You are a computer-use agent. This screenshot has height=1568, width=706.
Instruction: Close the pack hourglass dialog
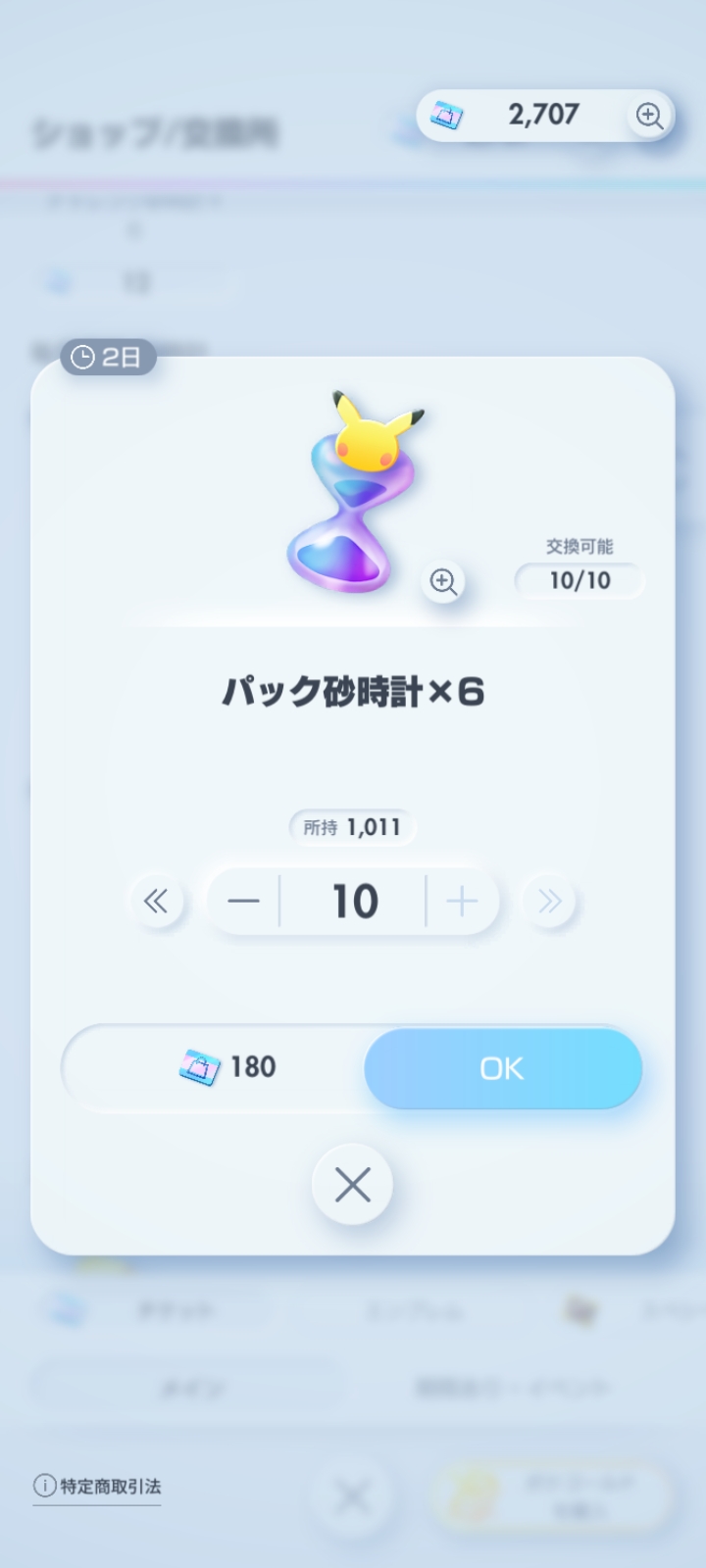pos(352,1185)
